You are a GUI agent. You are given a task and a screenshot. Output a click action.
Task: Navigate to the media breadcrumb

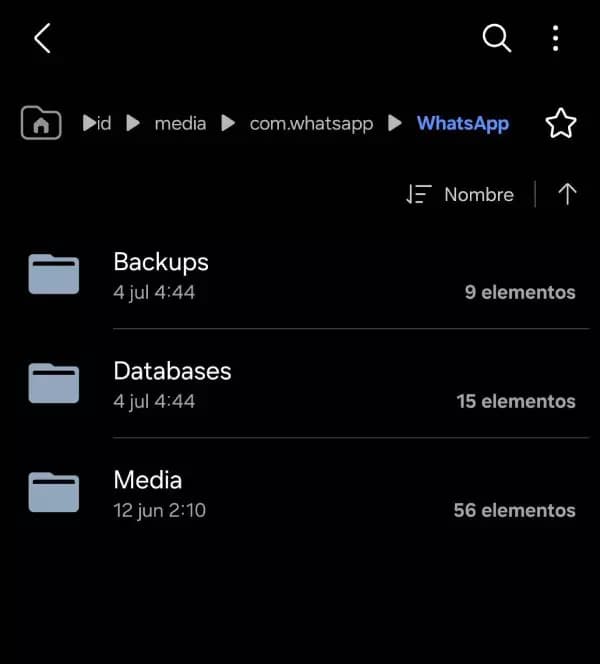coord(180,124)
